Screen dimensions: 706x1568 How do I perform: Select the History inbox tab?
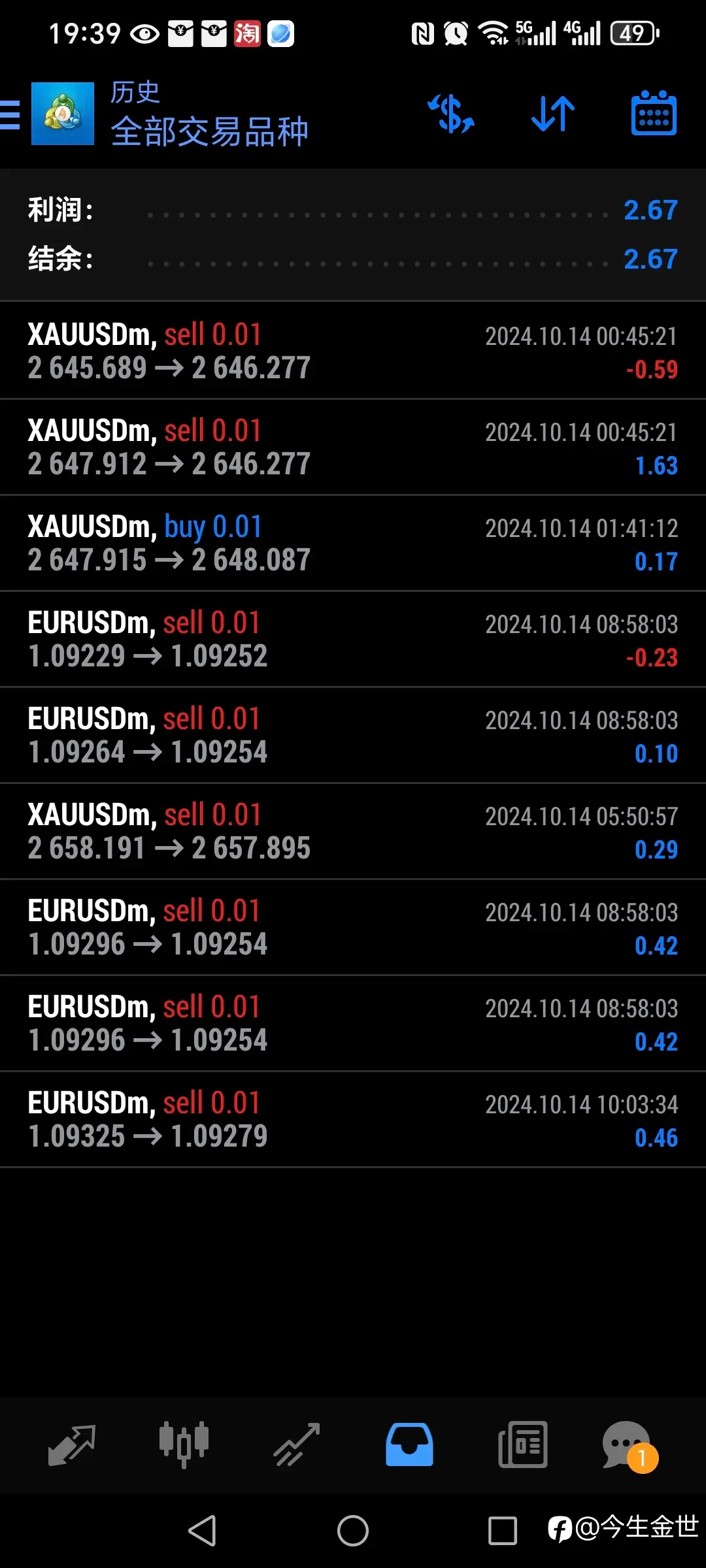[x=409, y=1445]
